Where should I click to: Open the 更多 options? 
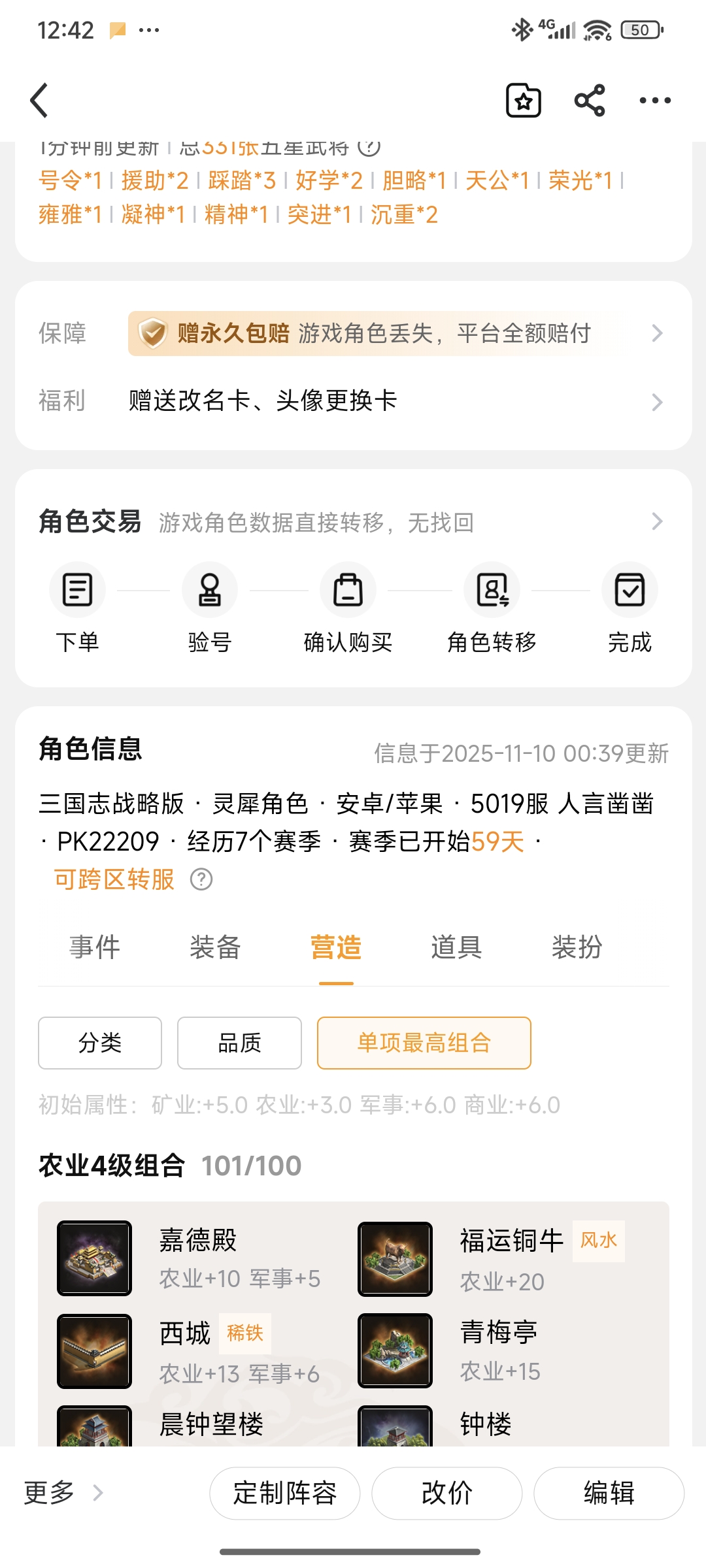[63, 1493]
